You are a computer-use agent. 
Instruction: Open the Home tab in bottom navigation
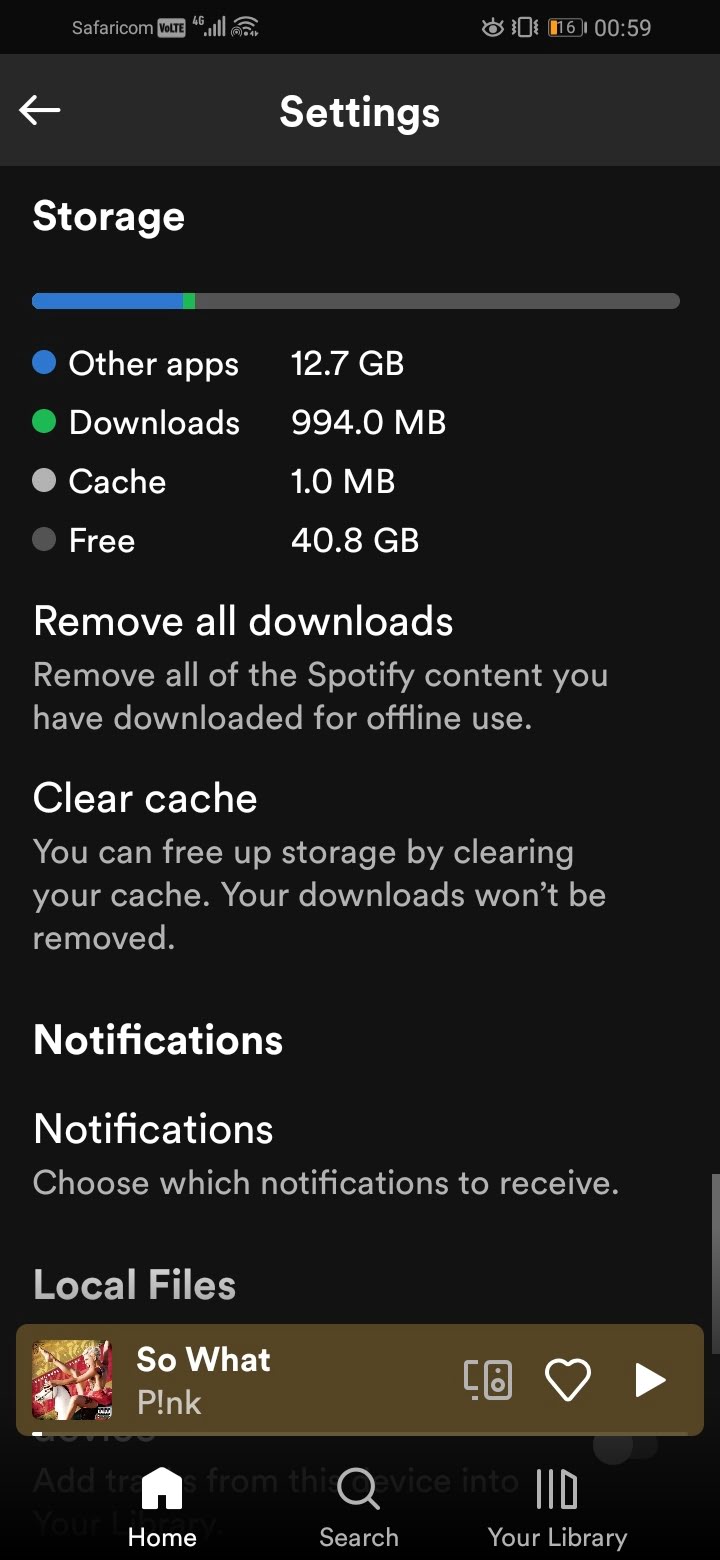(161, 1505)
